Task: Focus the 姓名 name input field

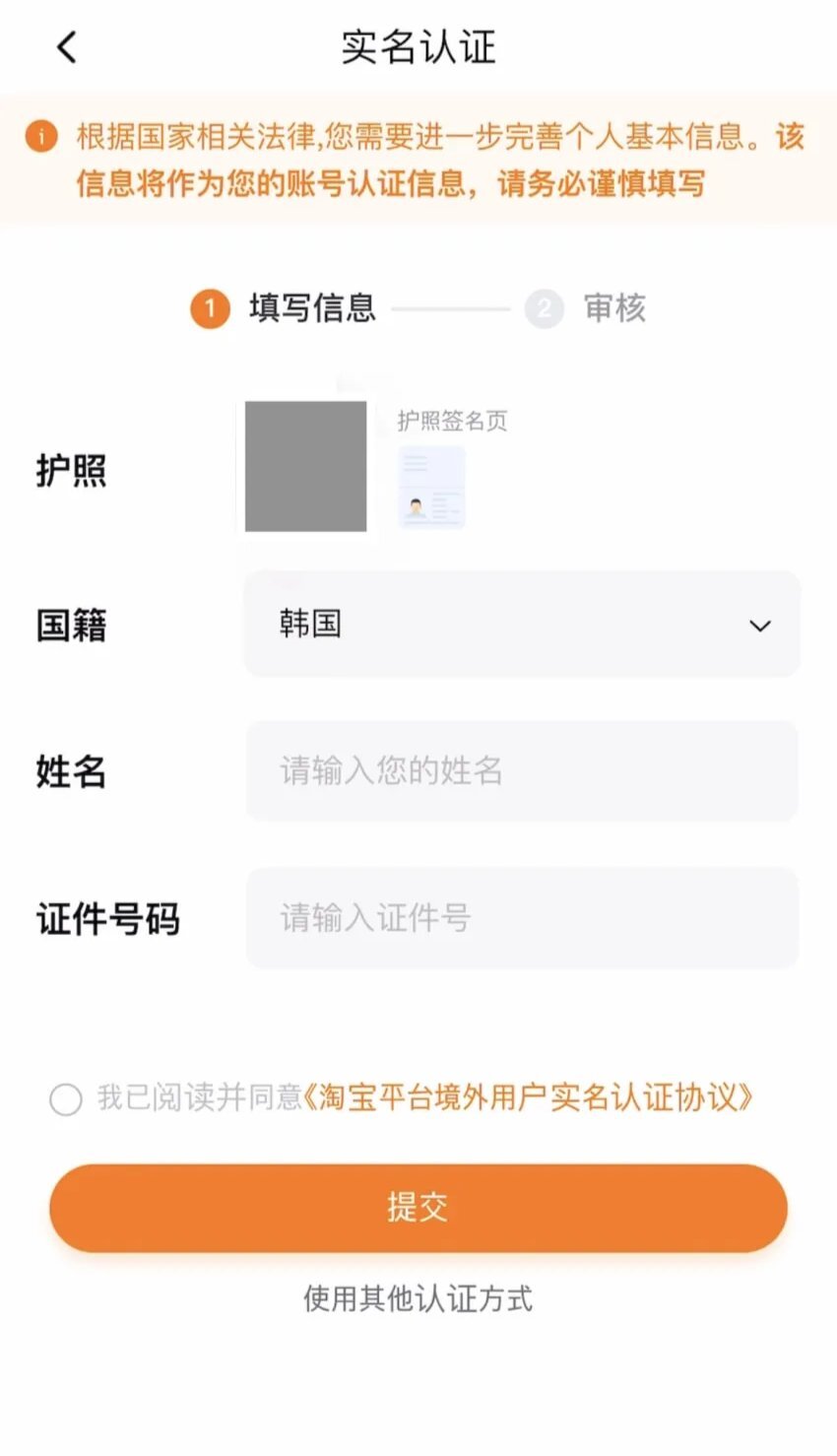Action: tap(522, 770)
